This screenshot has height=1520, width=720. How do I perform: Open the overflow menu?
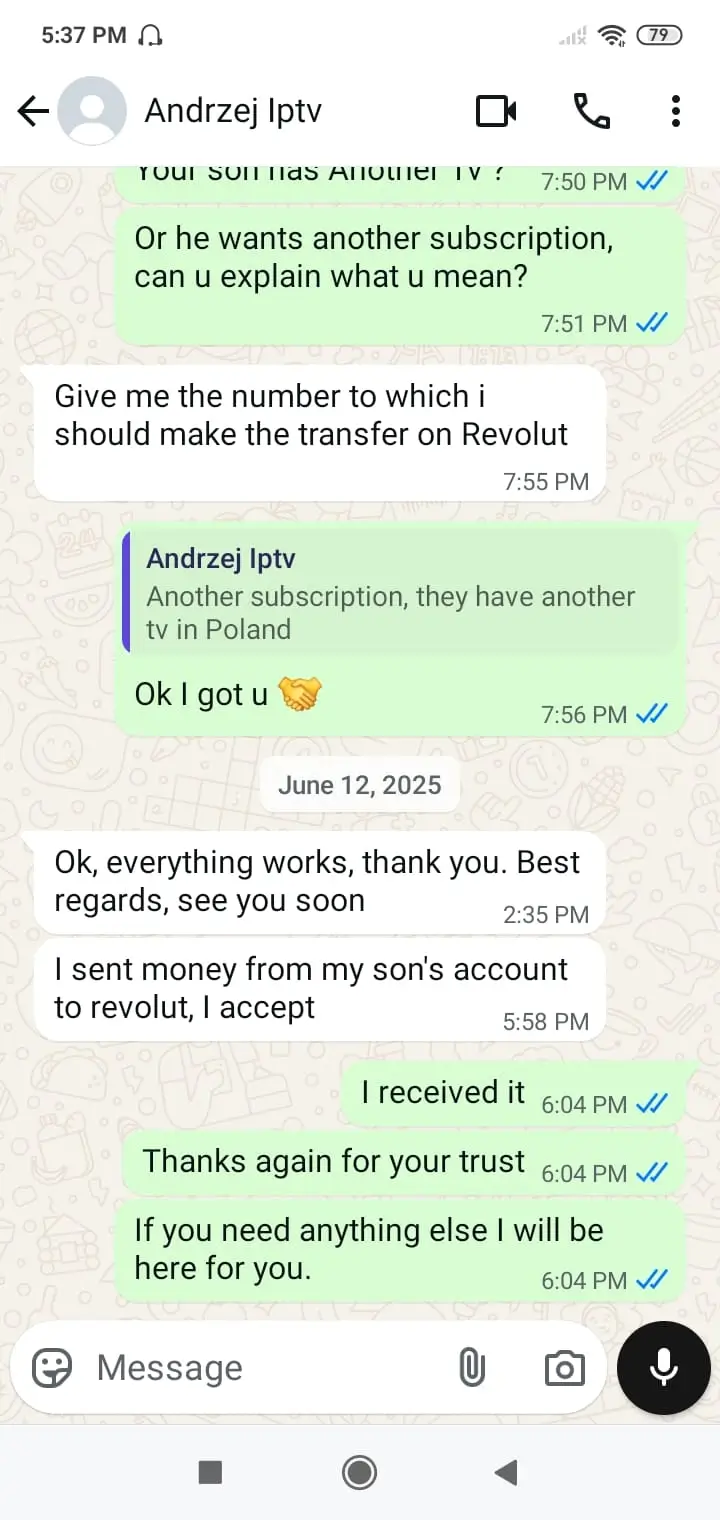[x=676, y=111]
